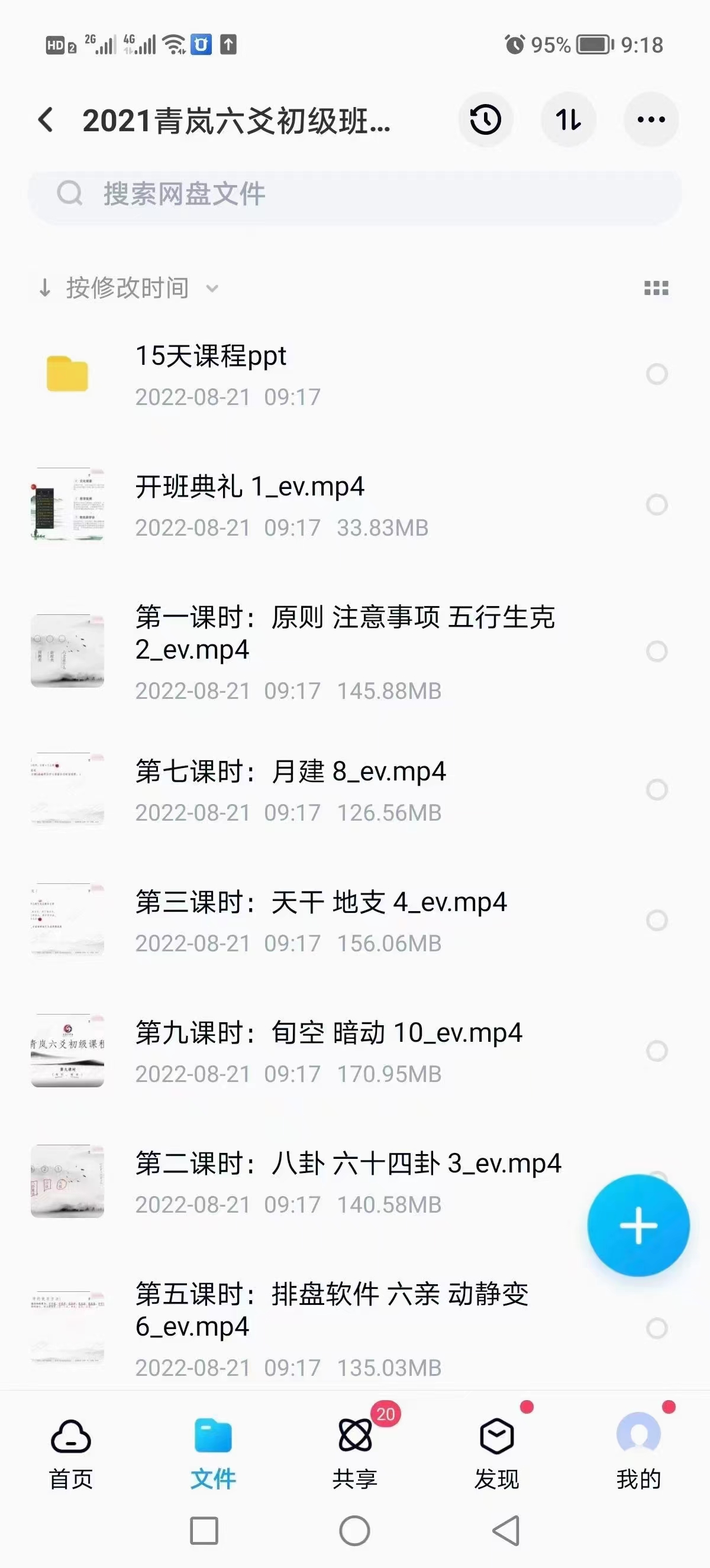This screenshot has width=710, height=1568.
Task: Switch to grid view layout
Action: click(654, 288)
